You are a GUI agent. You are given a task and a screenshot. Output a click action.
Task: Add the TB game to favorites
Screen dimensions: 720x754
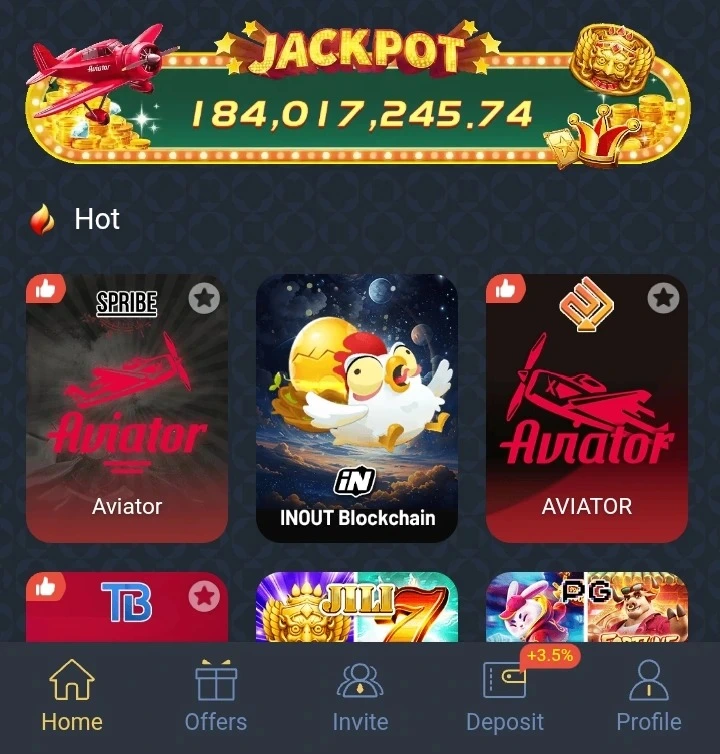coord(204,597)
